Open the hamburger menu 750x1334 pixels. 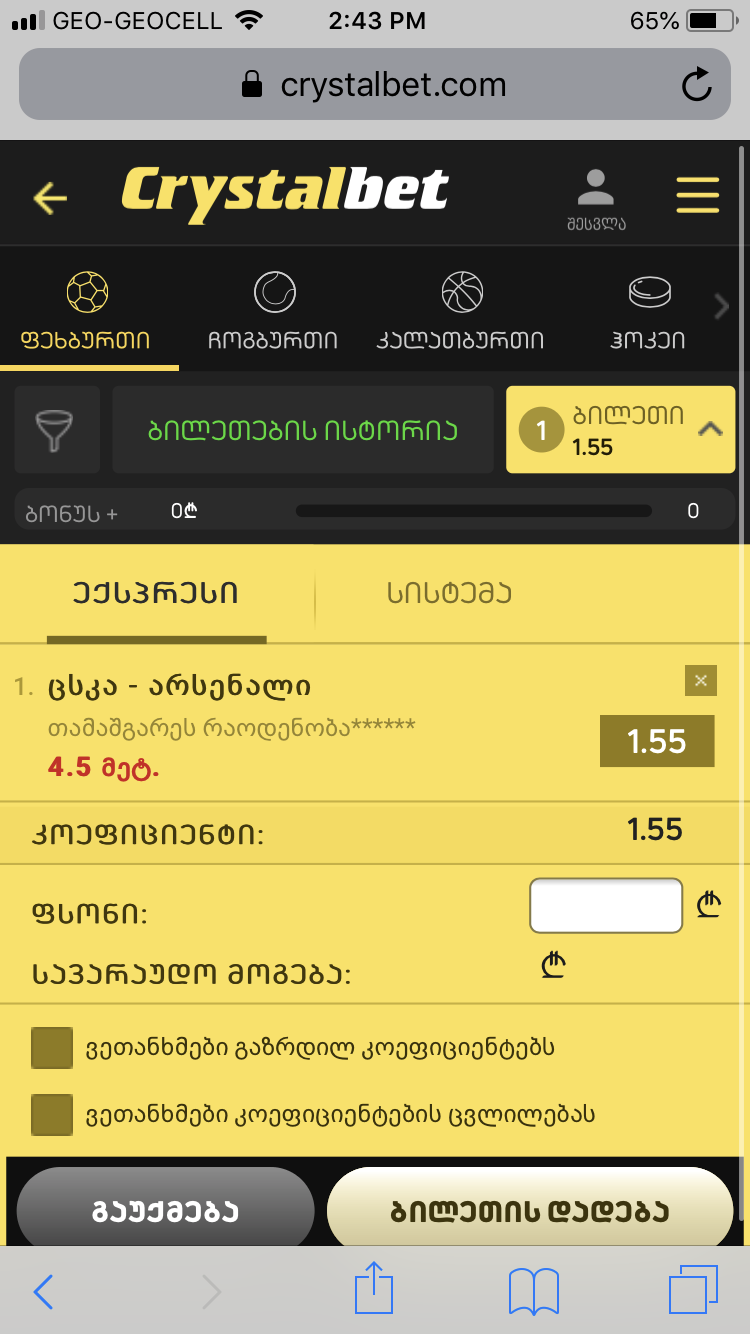[x=698, y=196]
